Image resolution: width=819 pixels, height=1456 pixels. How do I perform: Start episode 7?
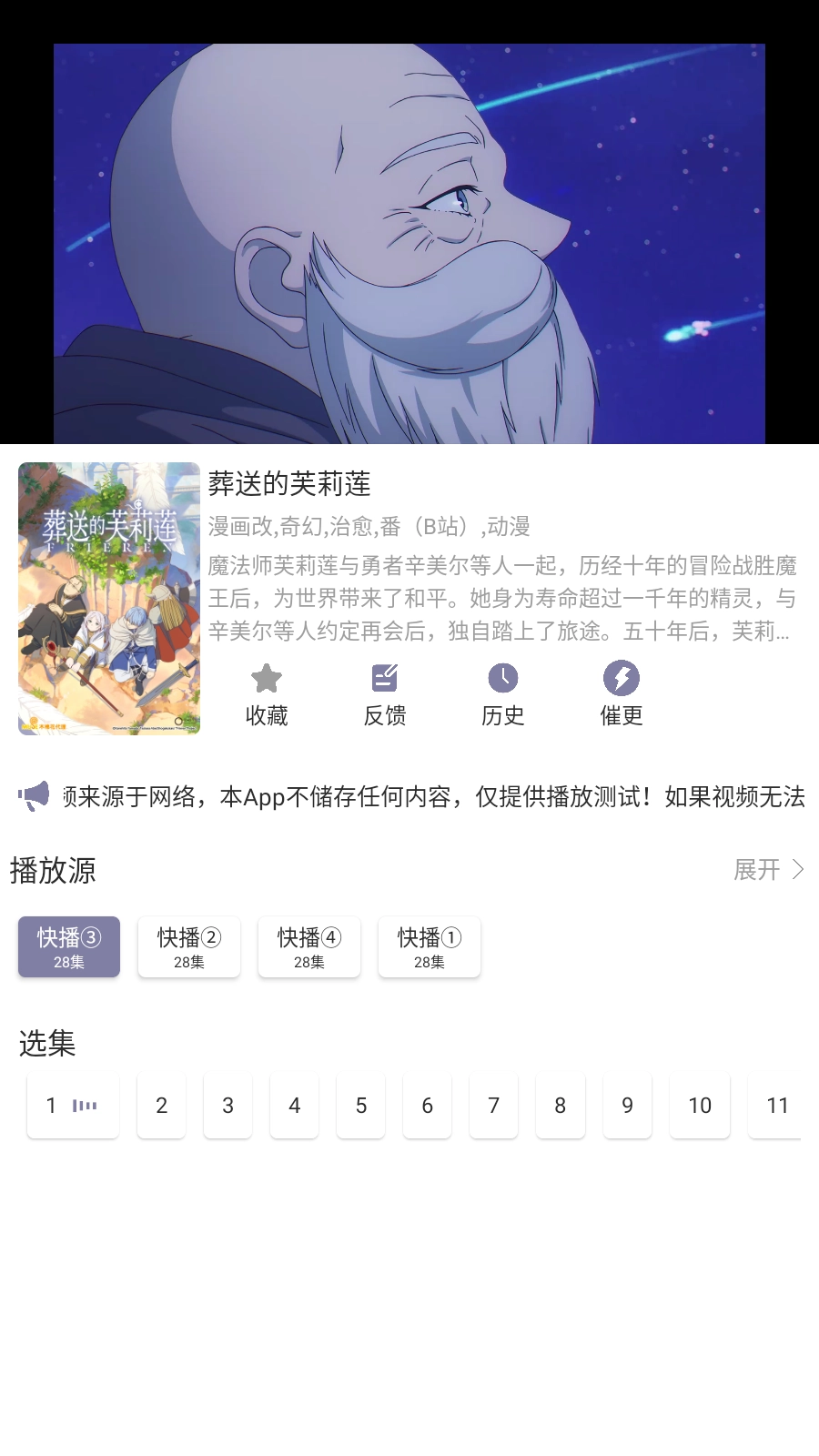pyautogui.click(x=493, y=1106)
